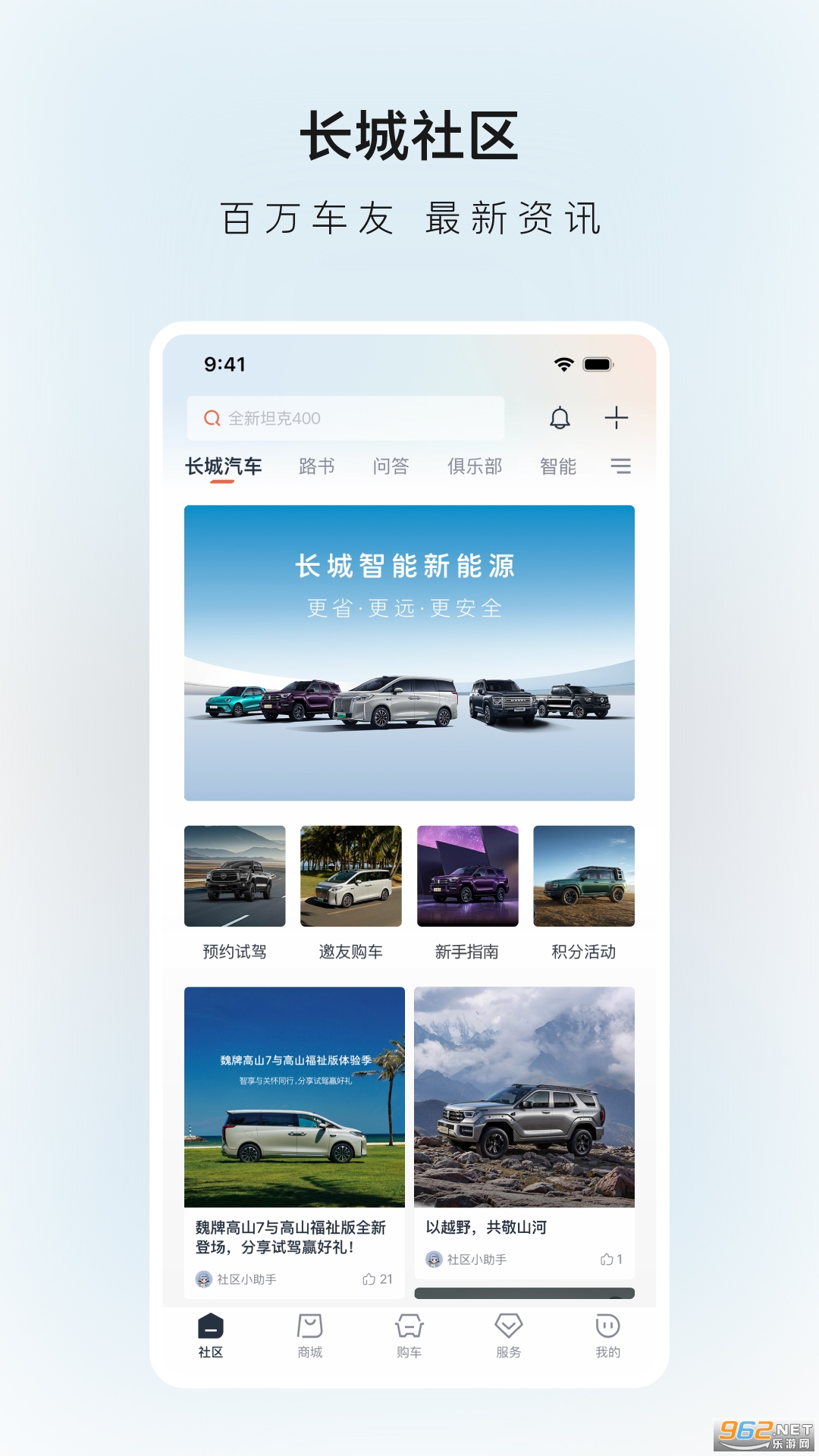Open the 预约试驾 test drive shortcut
This screenshot has height=1456, width=819.
pos(235,877)
